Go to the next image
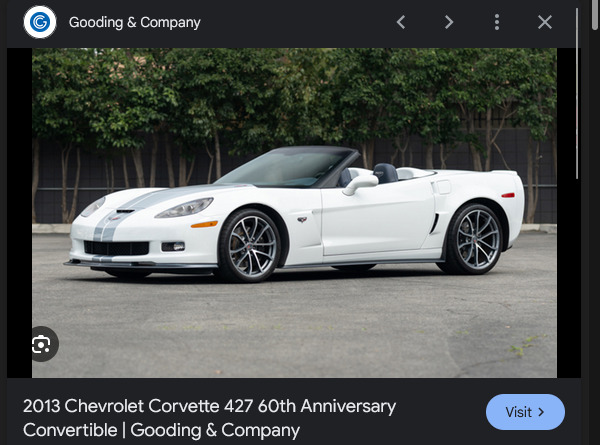Image resolution: width=600 pixels, height=445 pixels. point(449,22)
